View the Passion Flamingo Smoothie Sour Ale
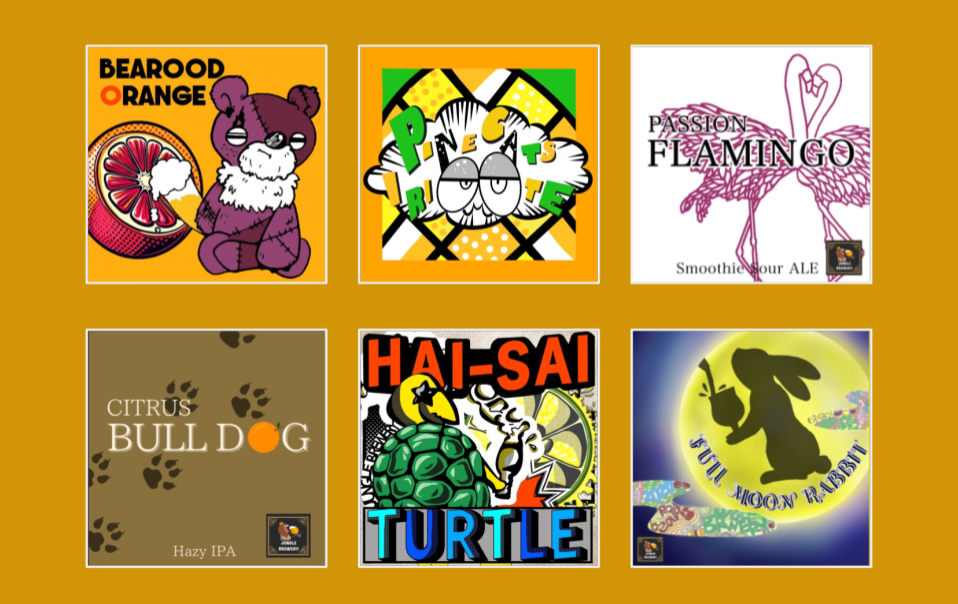This screenshot has height=604, width=958. pyautogui.click(x=750, y=164)
